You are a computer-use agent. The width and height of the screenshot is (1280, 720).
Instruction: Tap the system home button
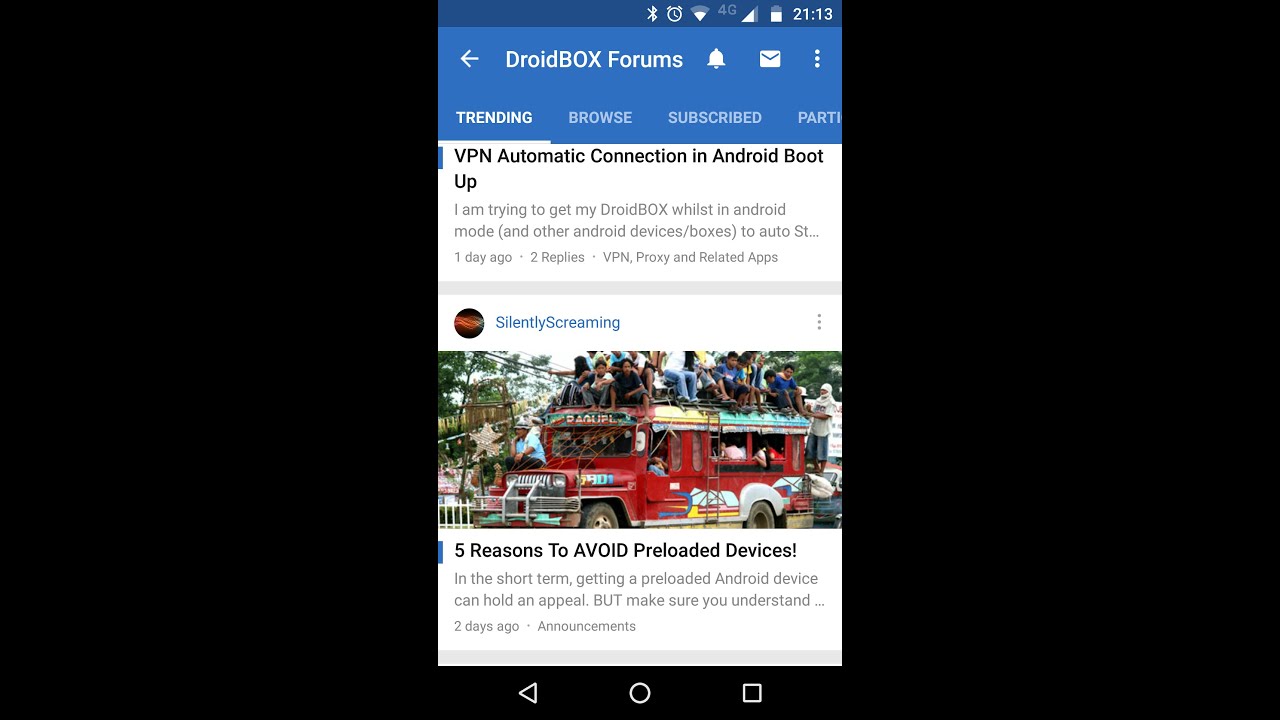640,693
